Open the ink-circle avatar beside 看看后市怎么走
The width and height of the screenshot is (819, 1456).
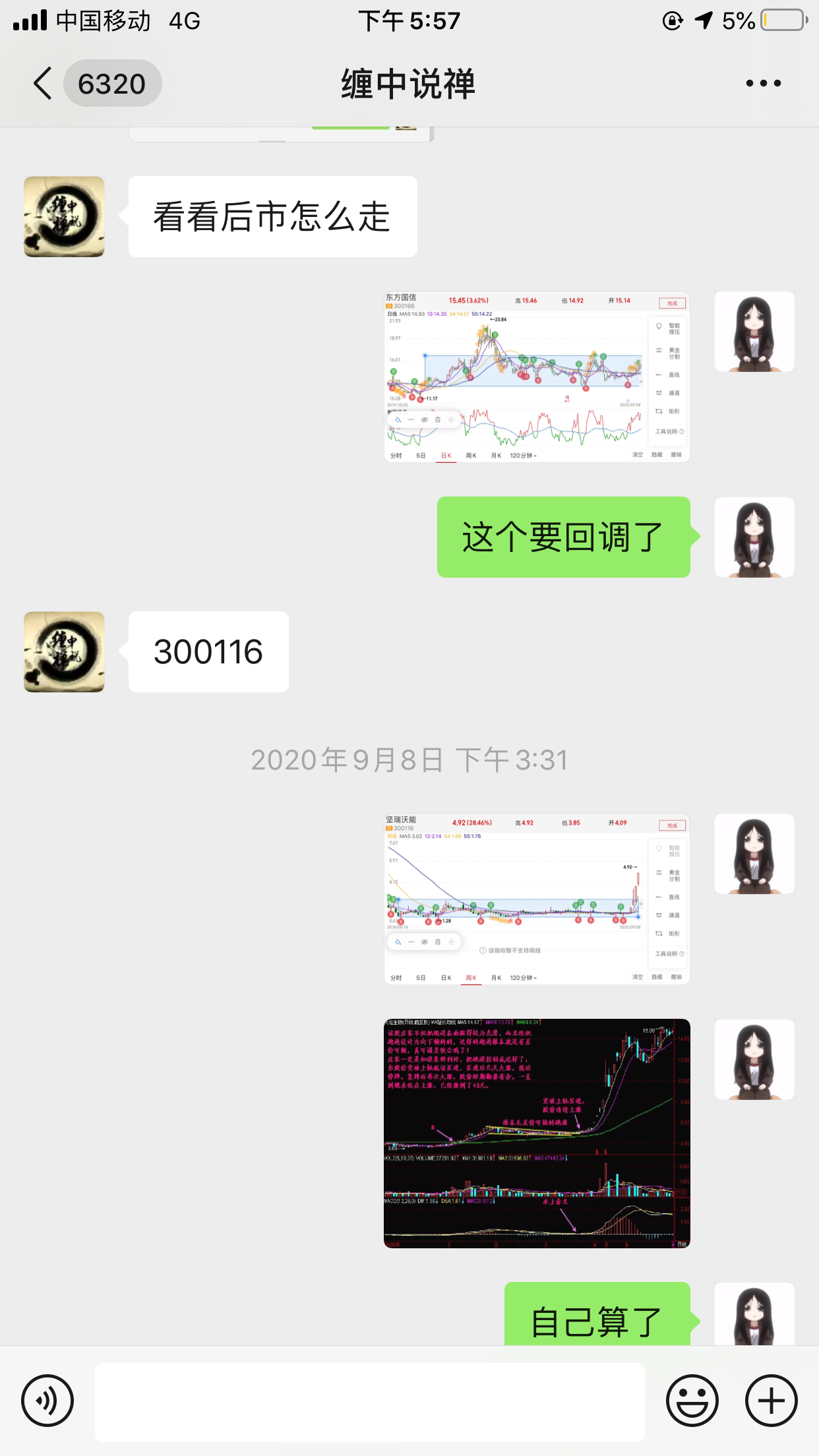[x=64, y=216]
